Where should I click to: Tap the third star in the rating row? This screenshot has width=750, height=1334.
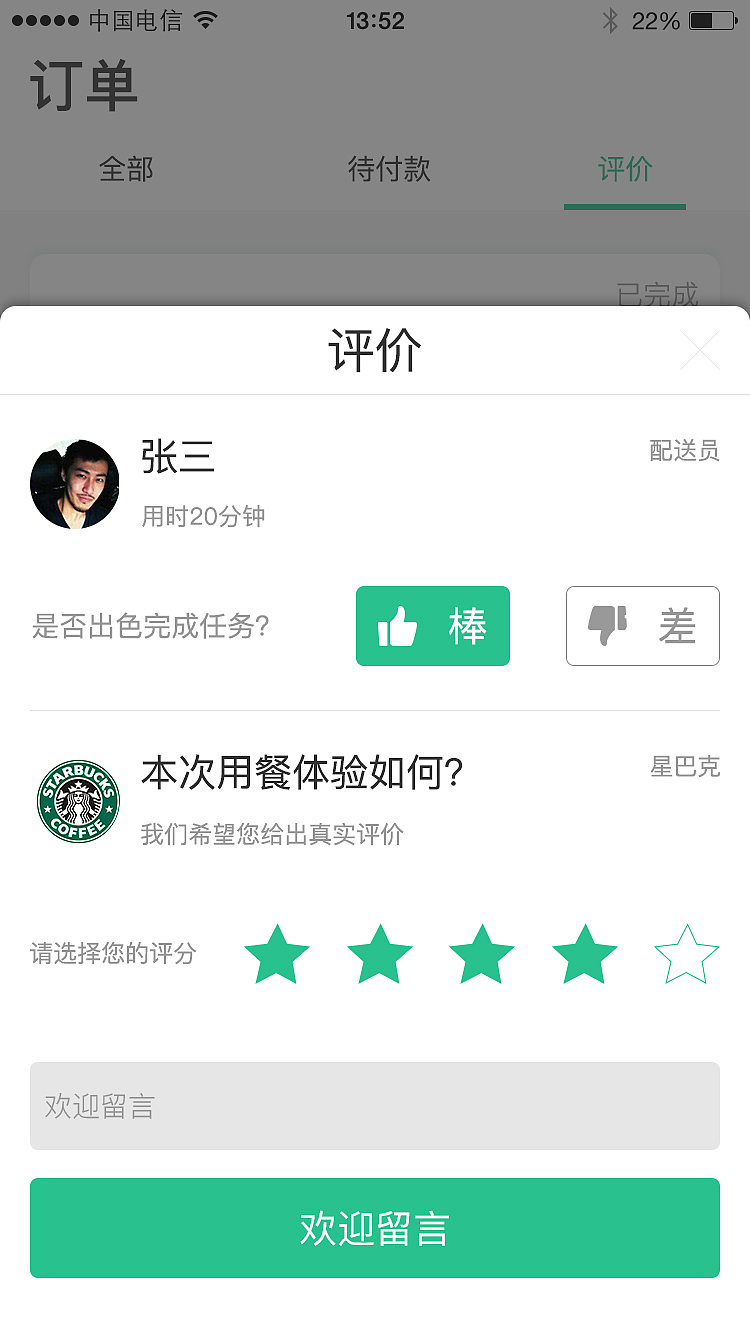pyautogui.click(x=482, y=952)
